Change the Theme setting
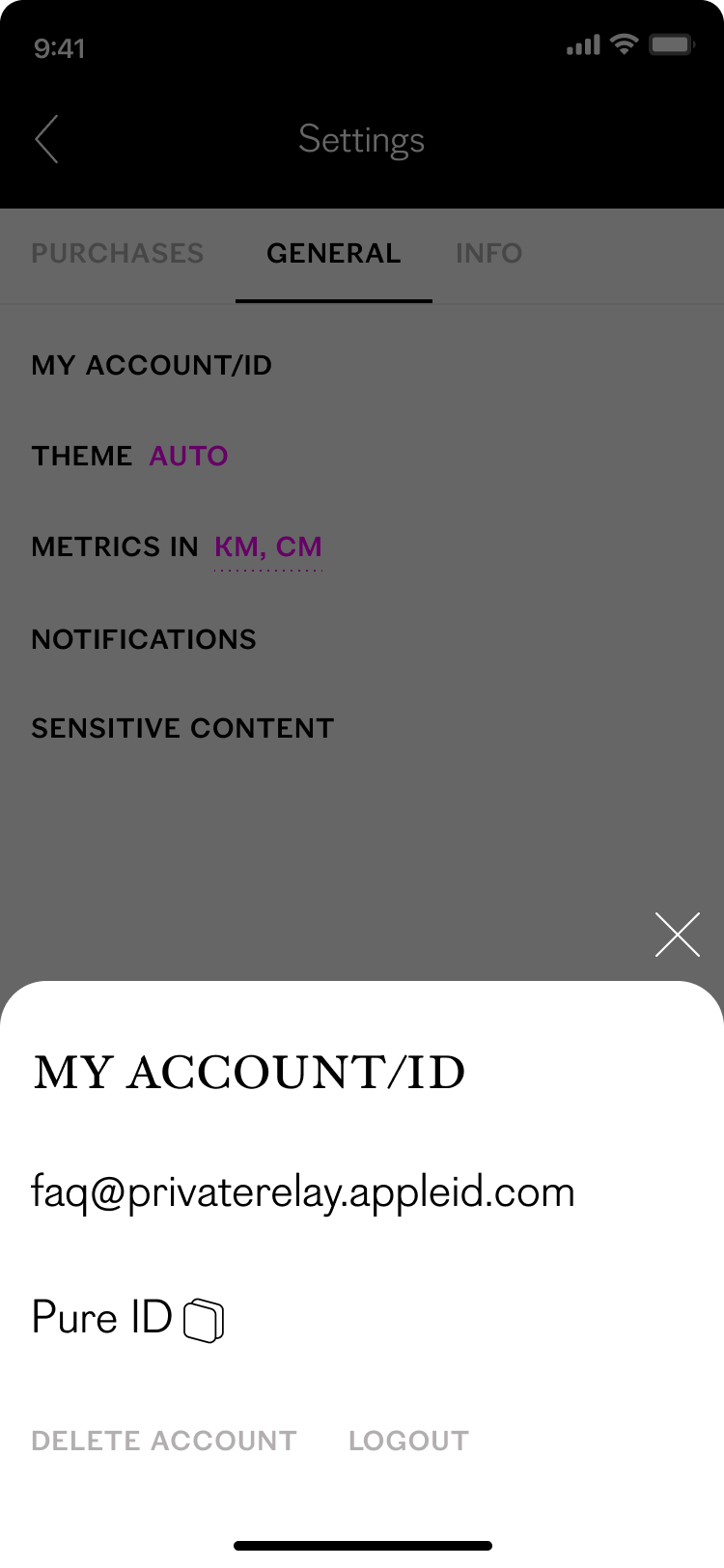724x1568 pixels. [188, 456]
